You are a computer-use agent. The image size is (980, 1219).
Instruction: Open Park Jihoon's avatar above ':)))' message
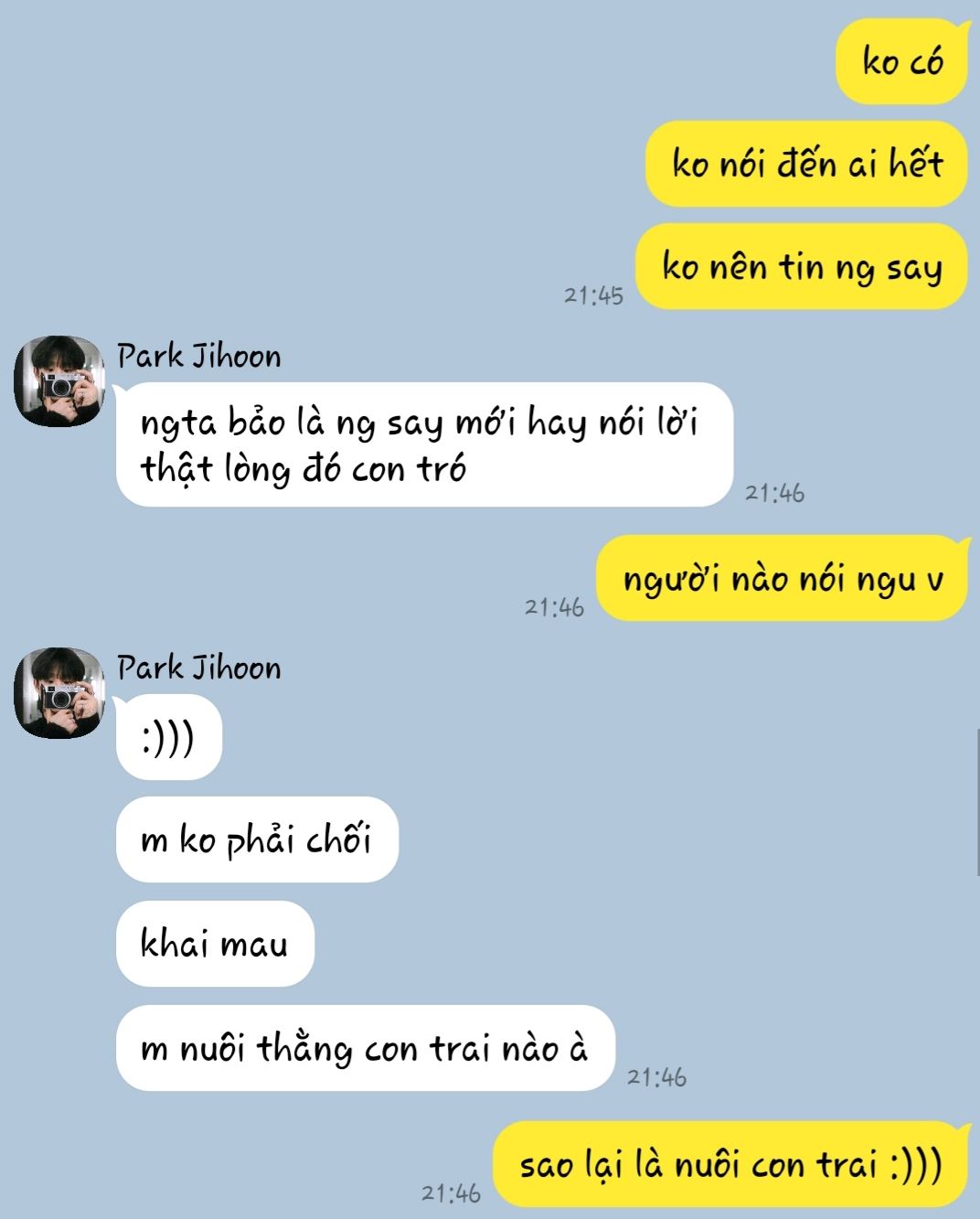pos(59,692)
